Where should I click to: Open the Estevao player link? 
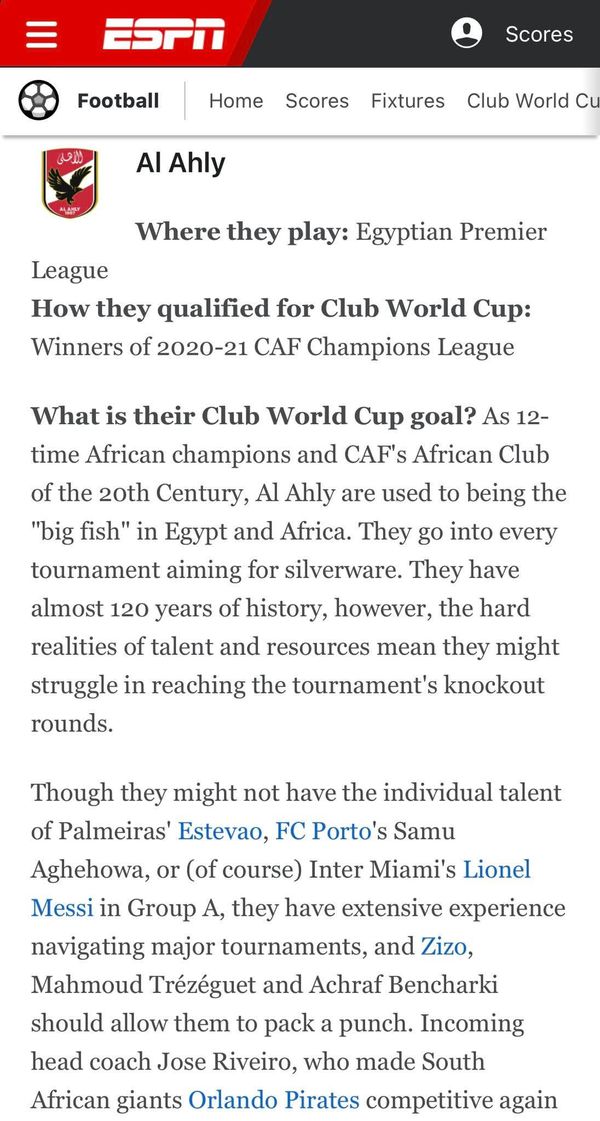[x=221, y=831]
